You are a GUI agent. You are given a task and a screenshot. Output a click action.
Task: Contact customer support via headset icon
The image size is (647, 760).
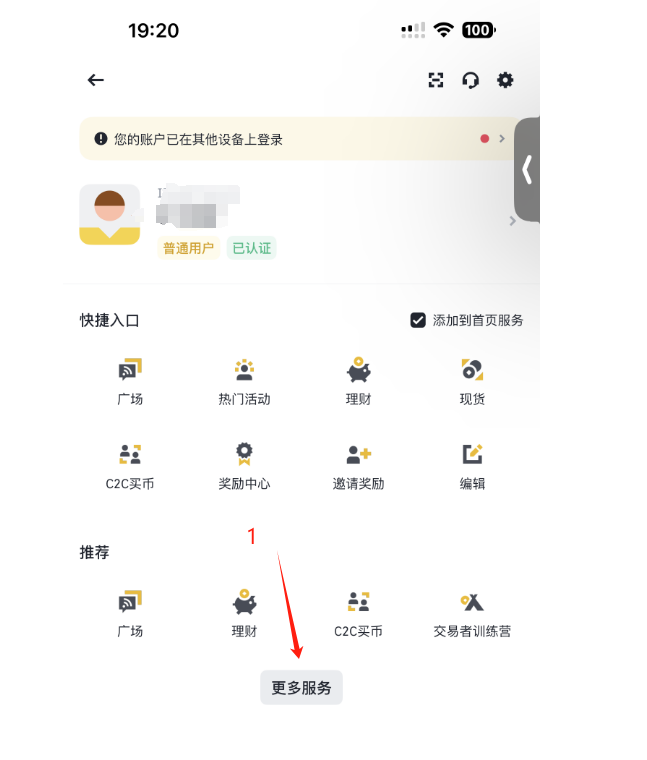click(471, 80)
